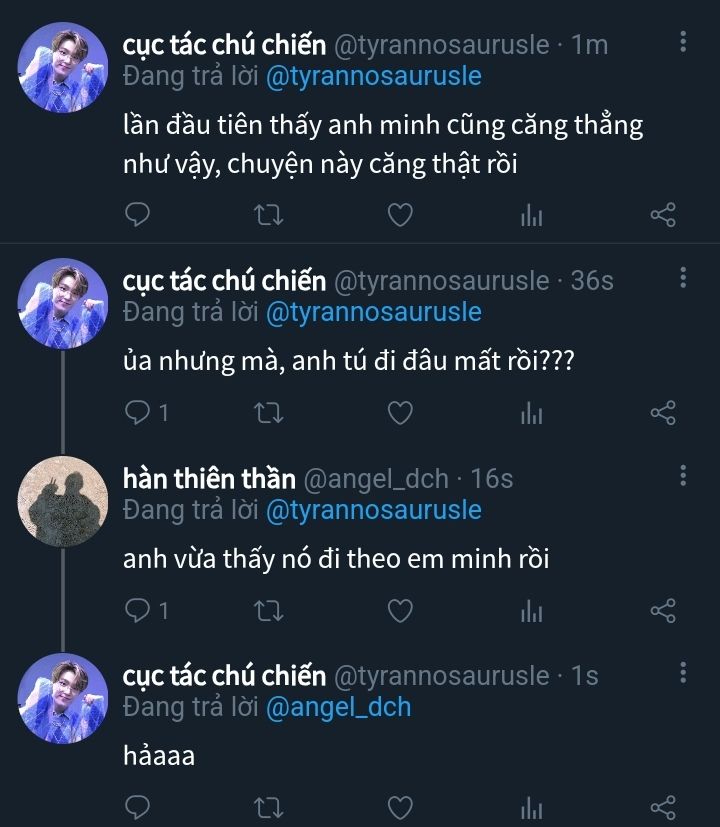Open hàn thiên thần's profile avatar
Image resolution: width=720 pixels, height=827 pixels.
(x=64, y=502)
